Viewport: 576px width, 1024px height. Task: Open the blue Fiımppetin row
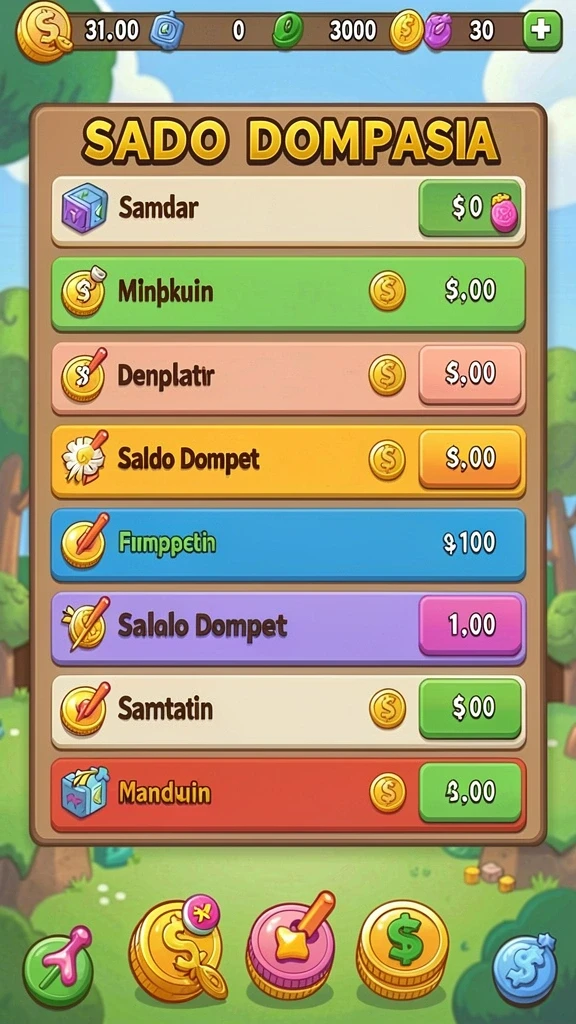288,545
